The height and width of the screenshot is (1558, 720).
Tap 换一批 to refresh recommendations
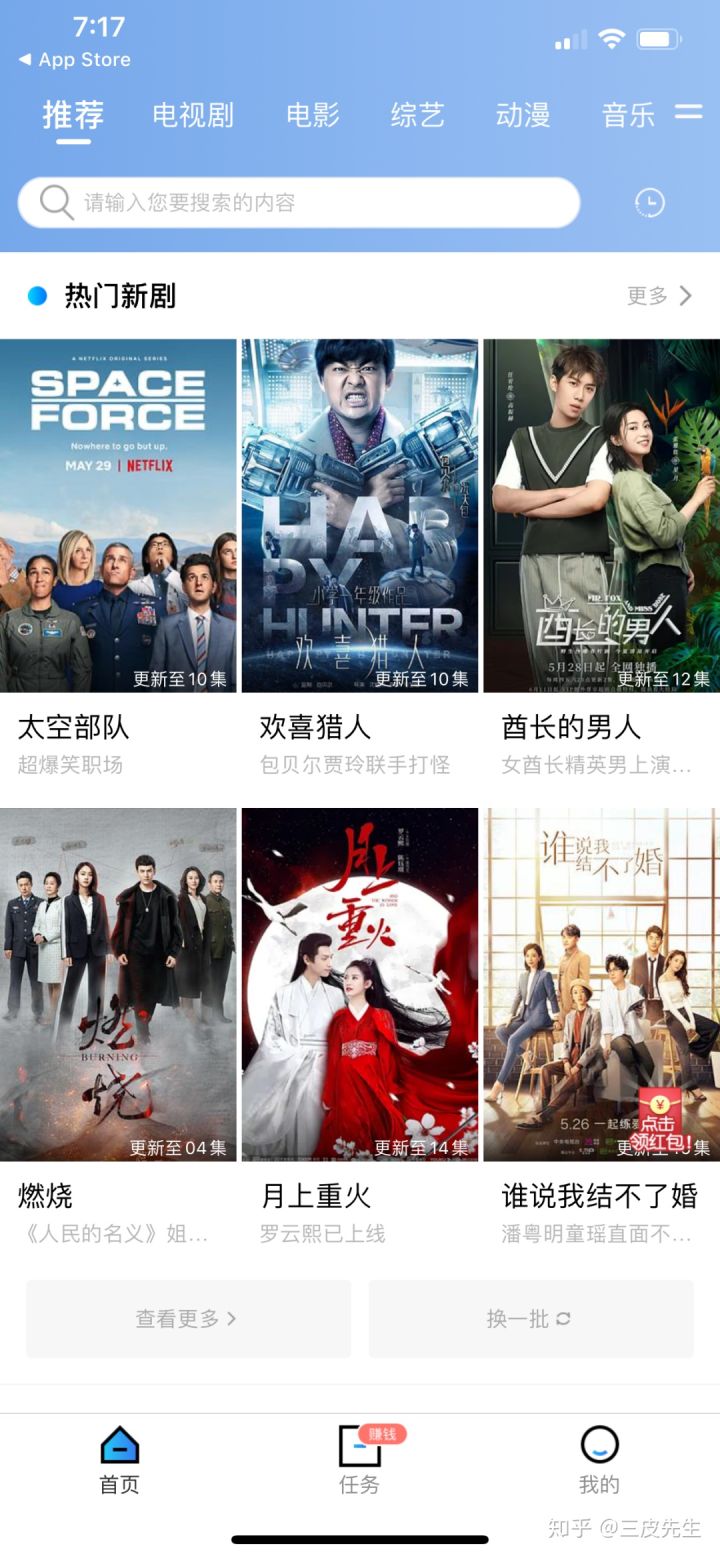click(530, 1318)
